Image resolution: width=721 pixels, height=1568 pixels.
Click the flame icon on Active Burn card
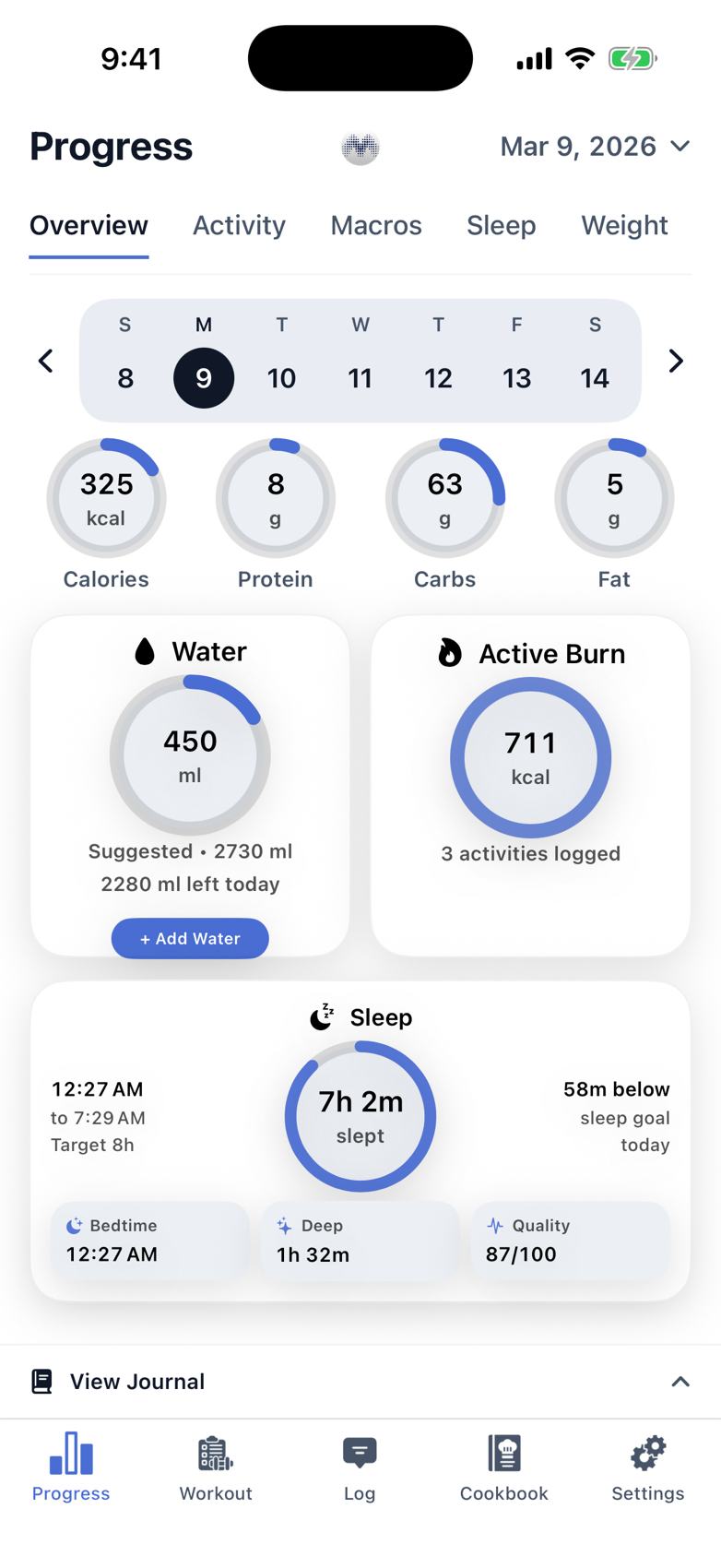(449, 653)
